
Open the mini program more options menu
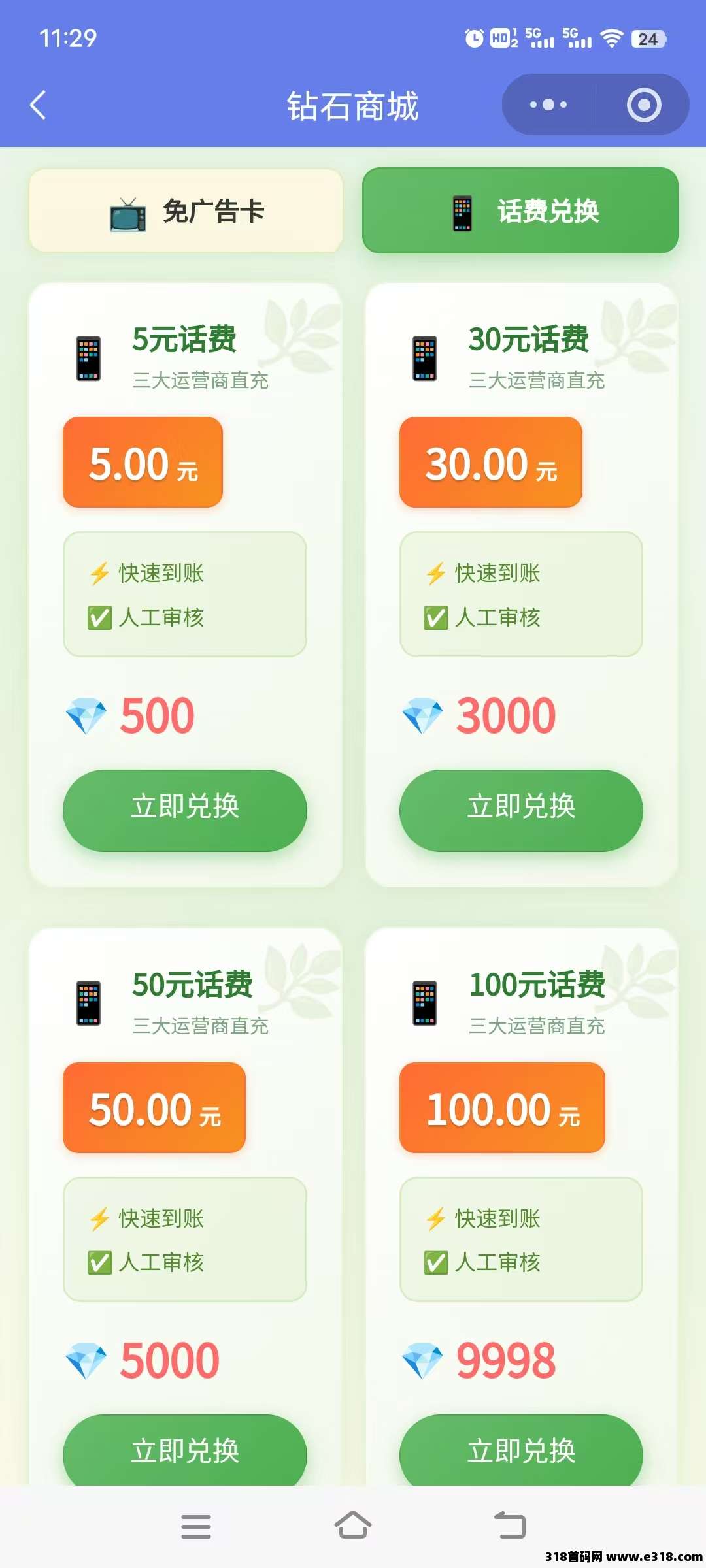(548, 105)
